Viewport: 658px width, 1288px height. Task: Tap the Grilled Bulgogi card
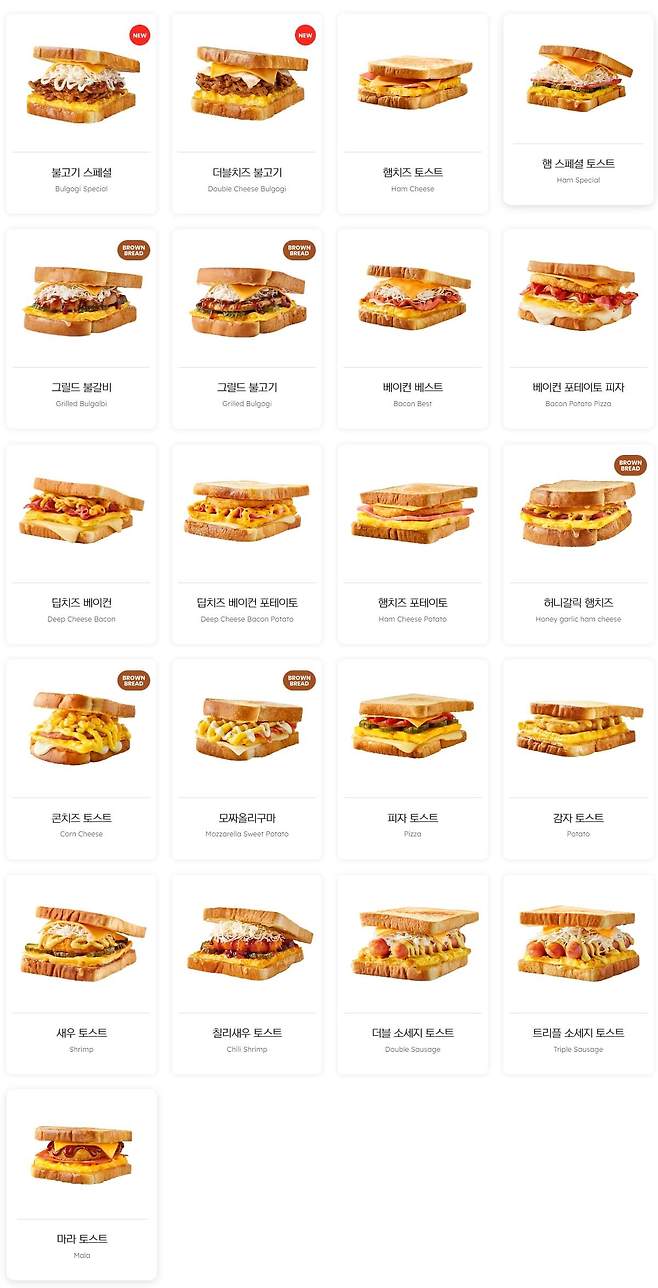click(x=247, y=328)
